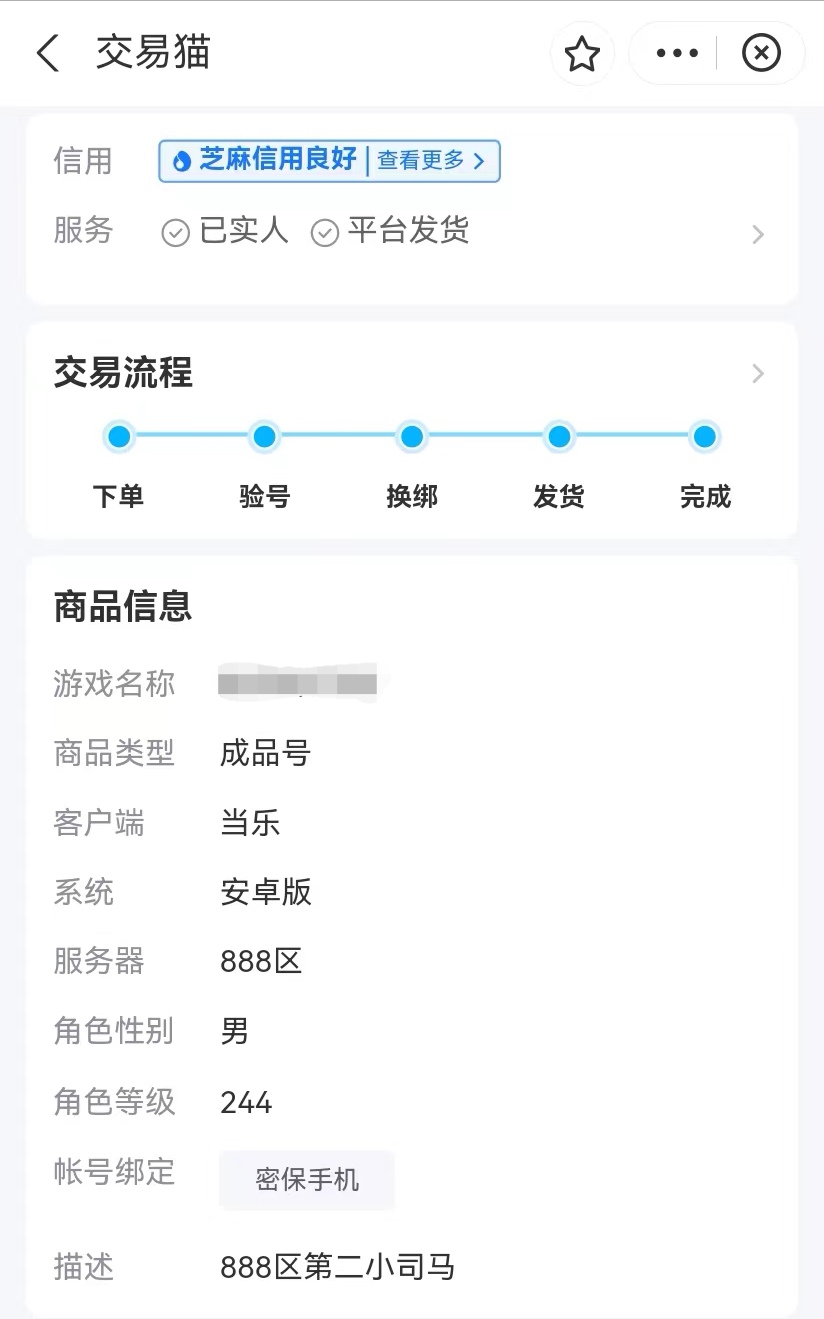Open the three-dot more menu
Image resolution: width=824 pixels, height=1319 pixels.
[x=677, y=54]
